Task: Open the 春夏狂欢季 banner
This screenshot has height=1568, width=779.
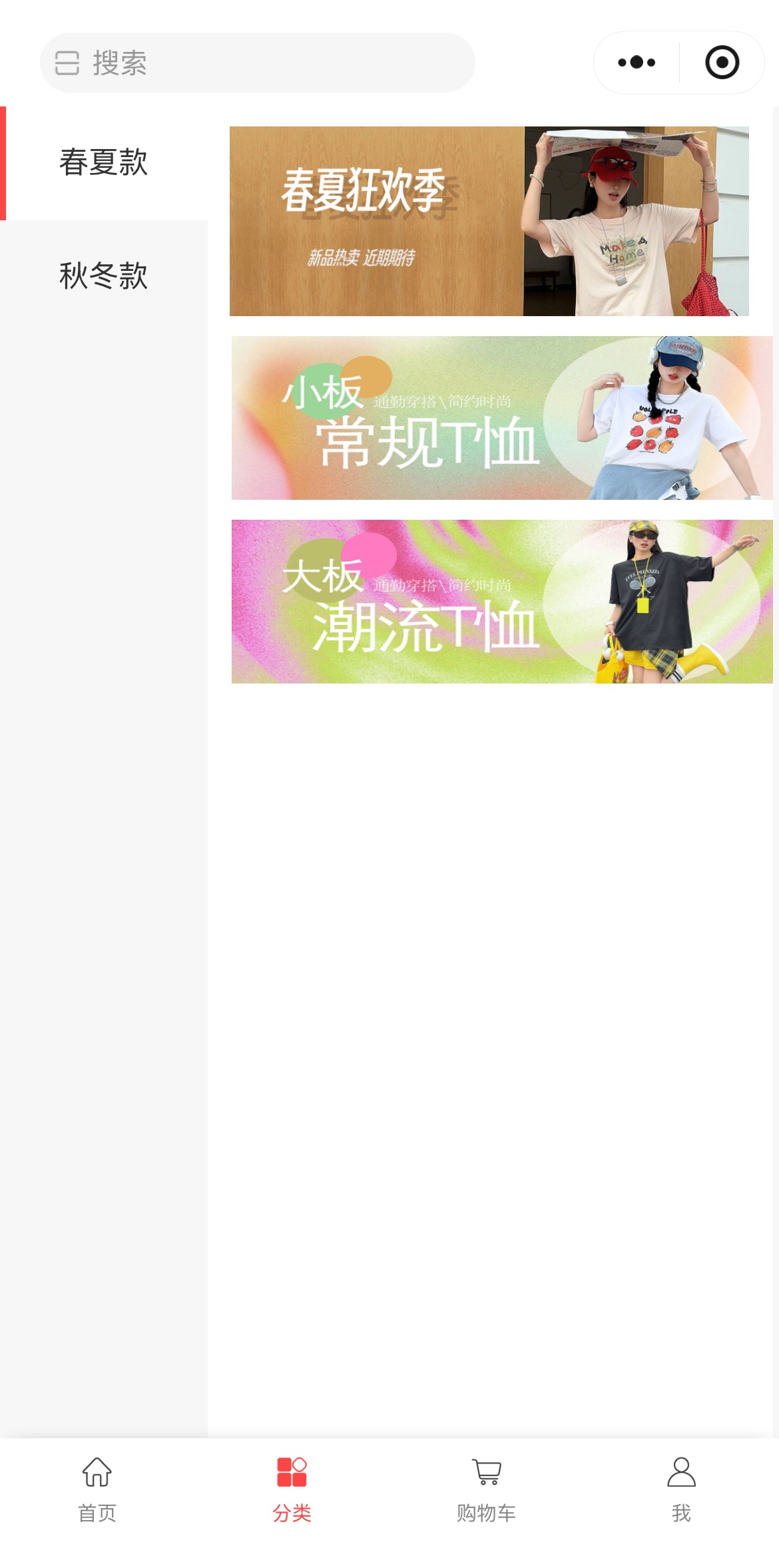Action: (x=489, y=221)
